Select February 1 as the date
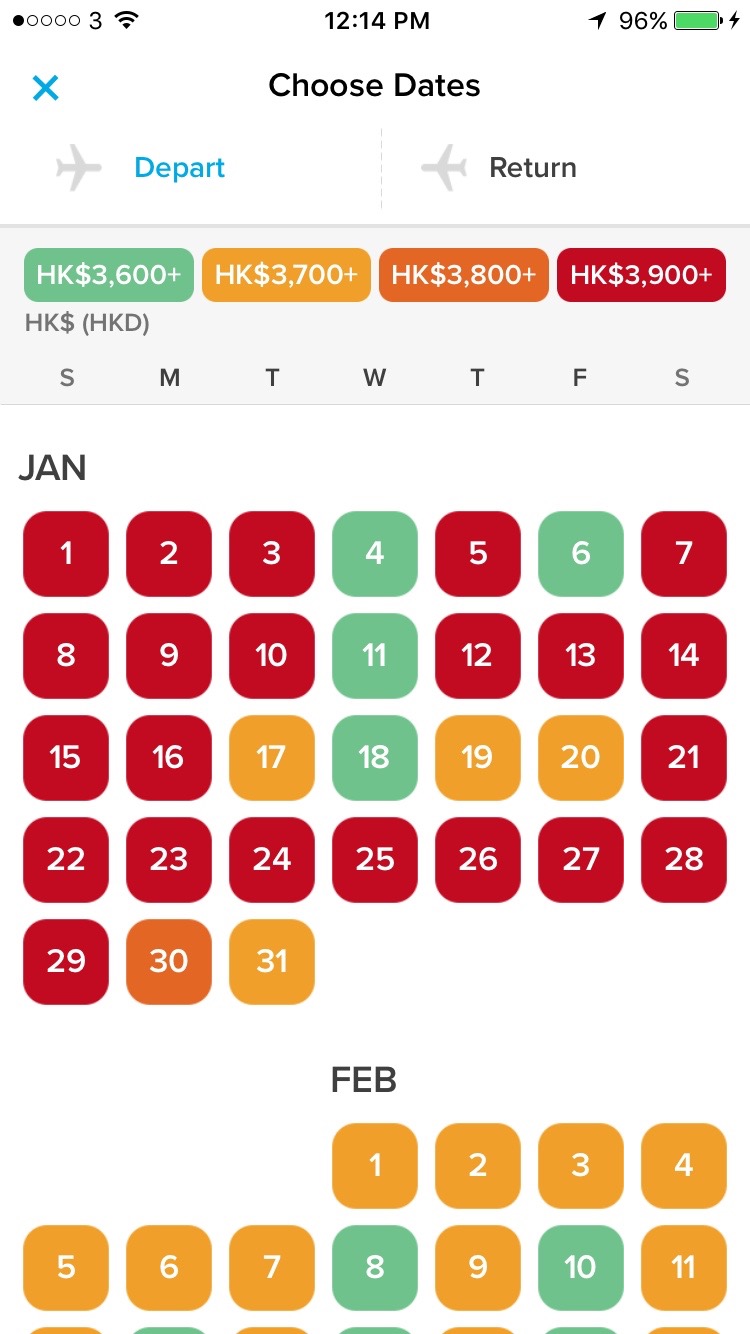Viewport: 750px width, 1334px height. point(375,1165)
